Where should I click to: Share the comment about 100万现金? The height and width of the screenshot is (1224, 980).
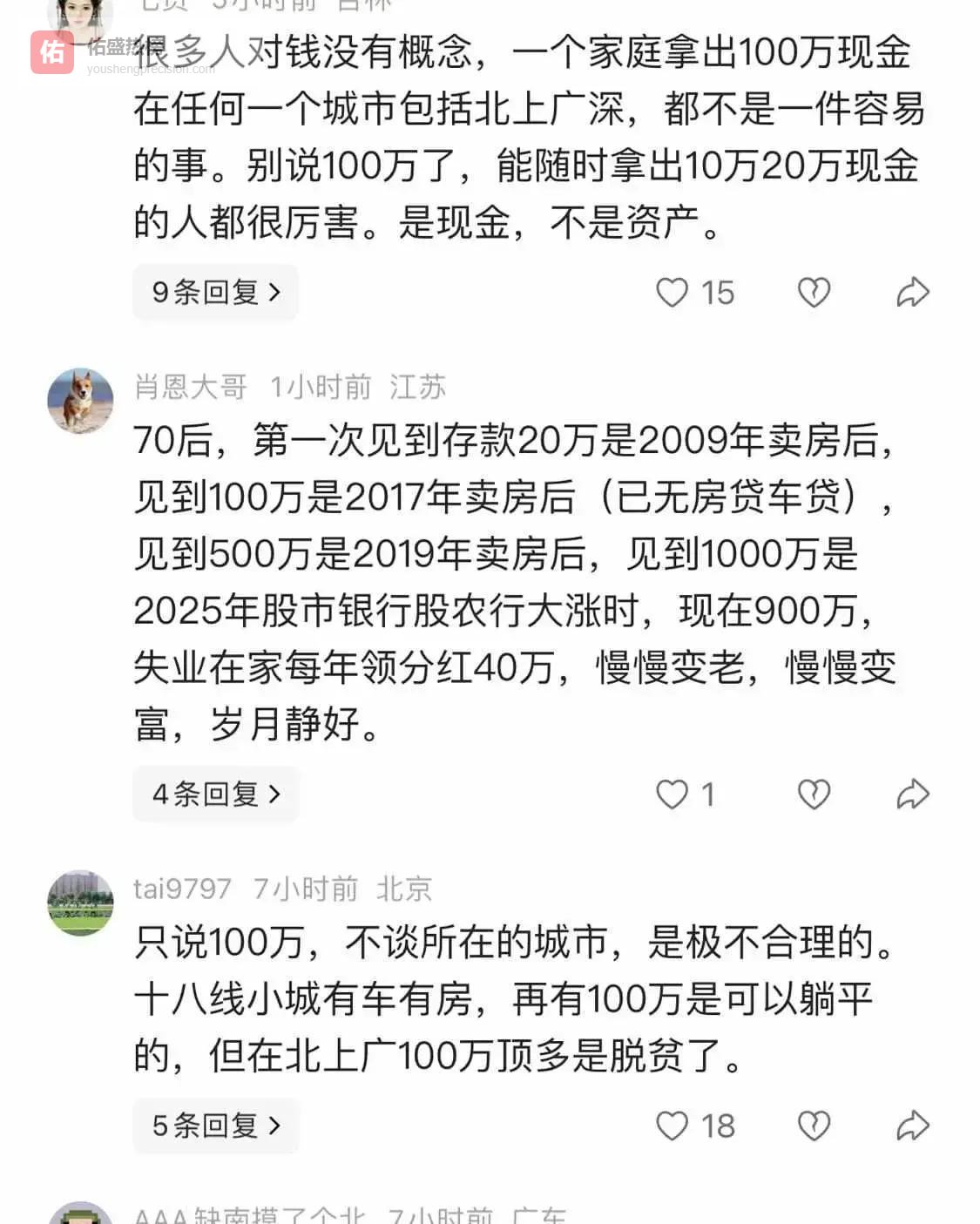click(913, 293)
